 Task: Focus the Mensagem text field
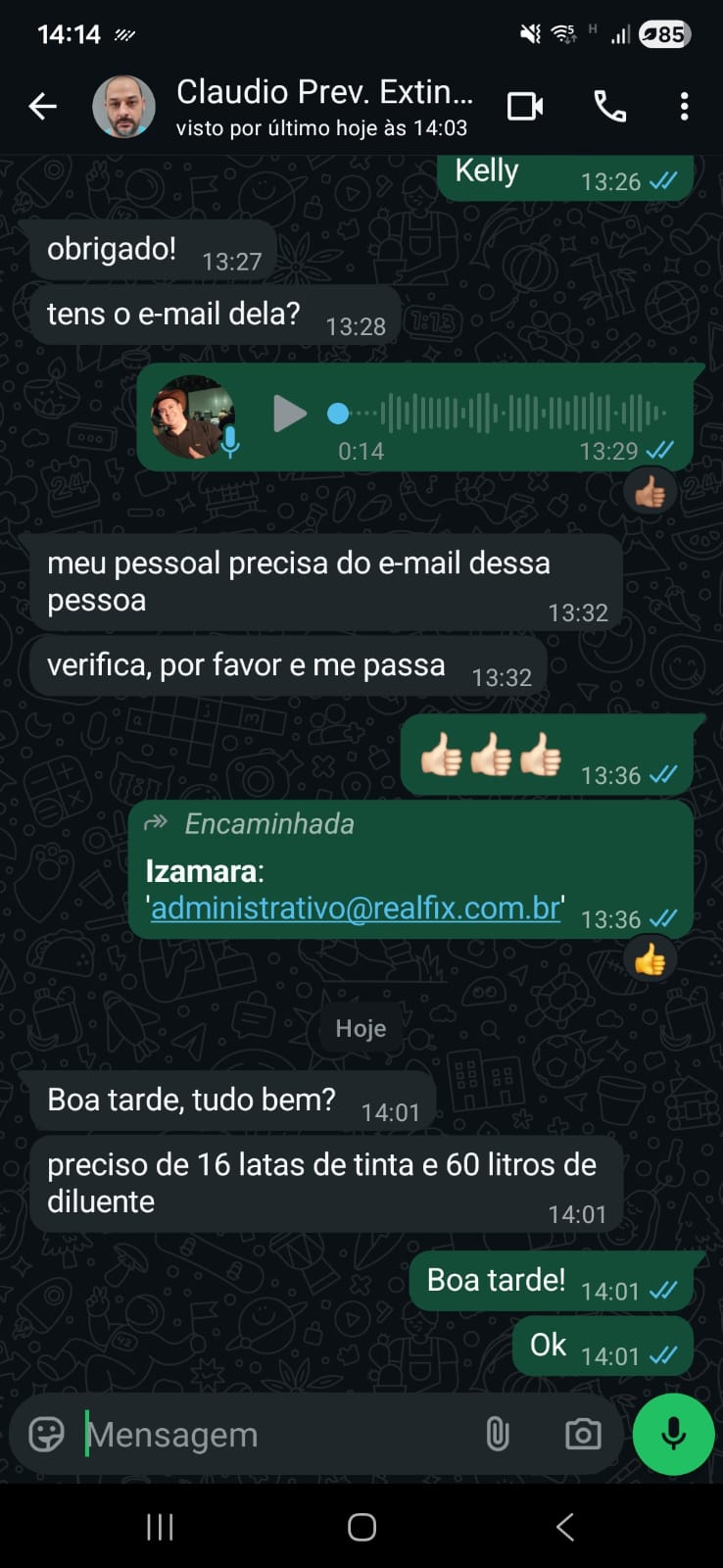click(274, 1435)
